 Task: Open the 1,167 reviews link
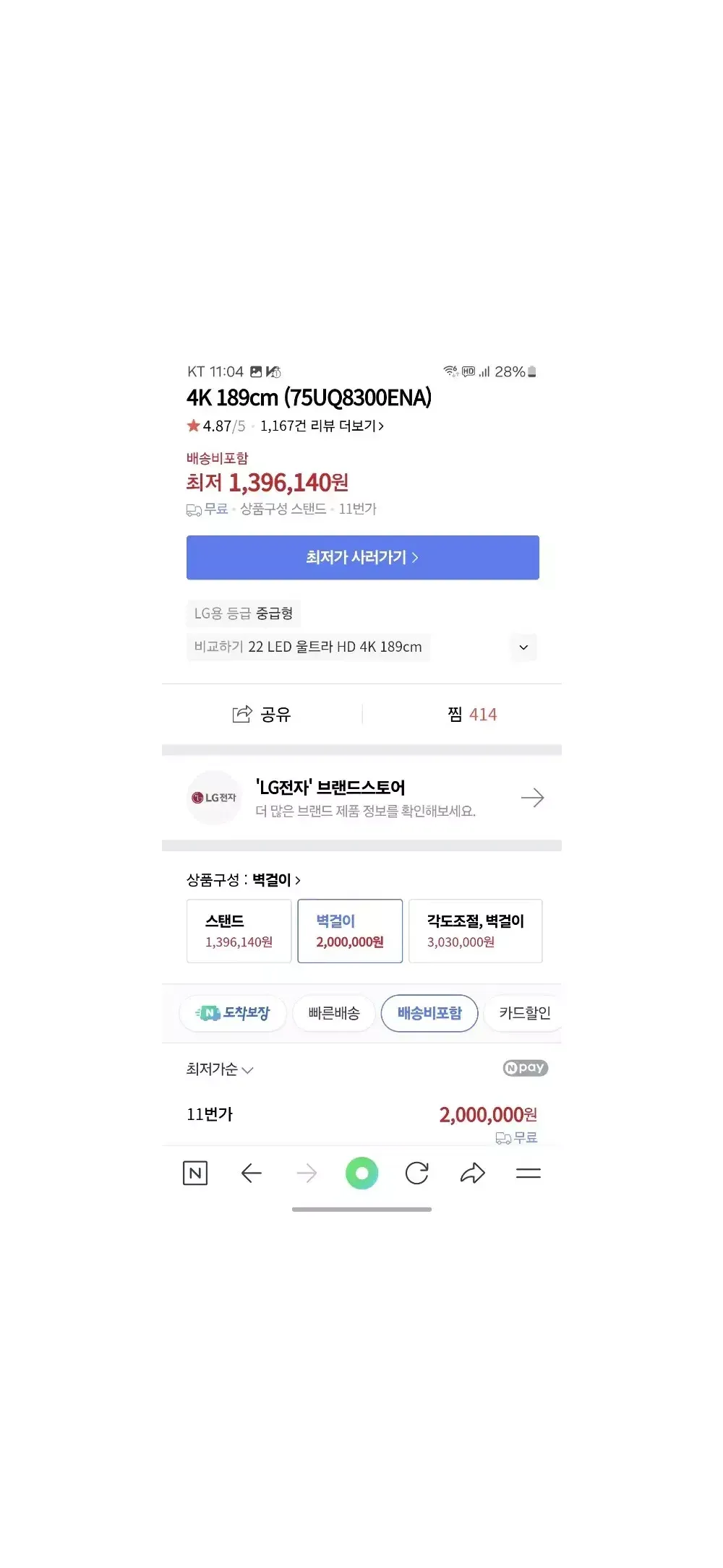point(322,426)
